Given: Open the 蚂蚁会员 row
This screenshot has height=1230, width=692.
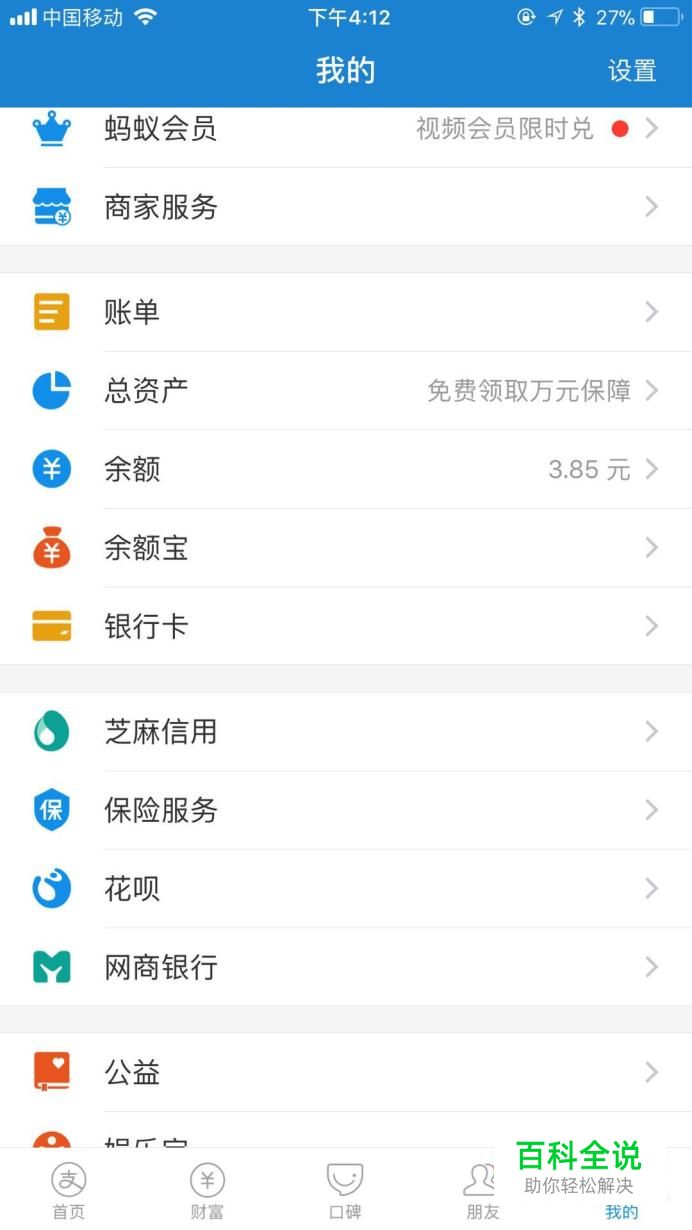Looking at the screenshot, I should pos(346,129).
